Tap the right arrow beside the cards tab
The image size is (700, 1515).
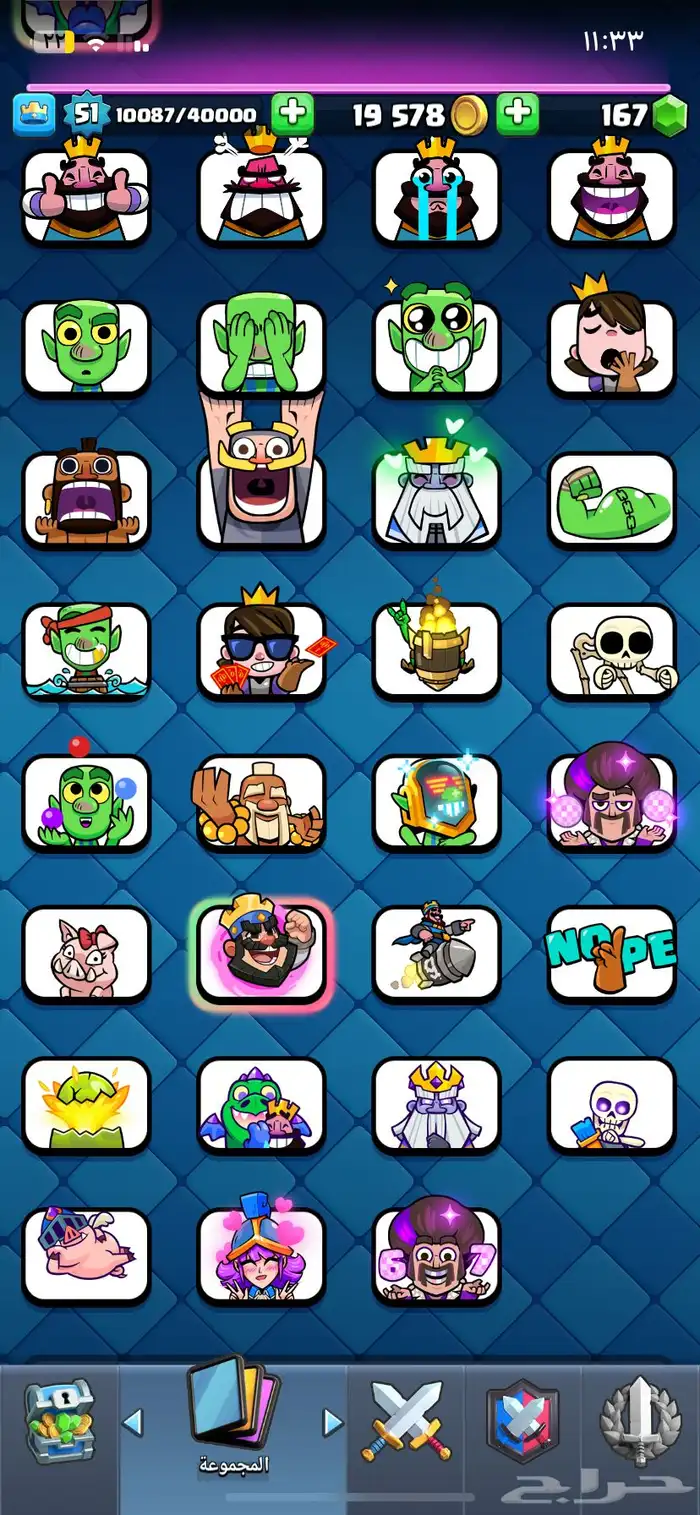(333, 1421)
